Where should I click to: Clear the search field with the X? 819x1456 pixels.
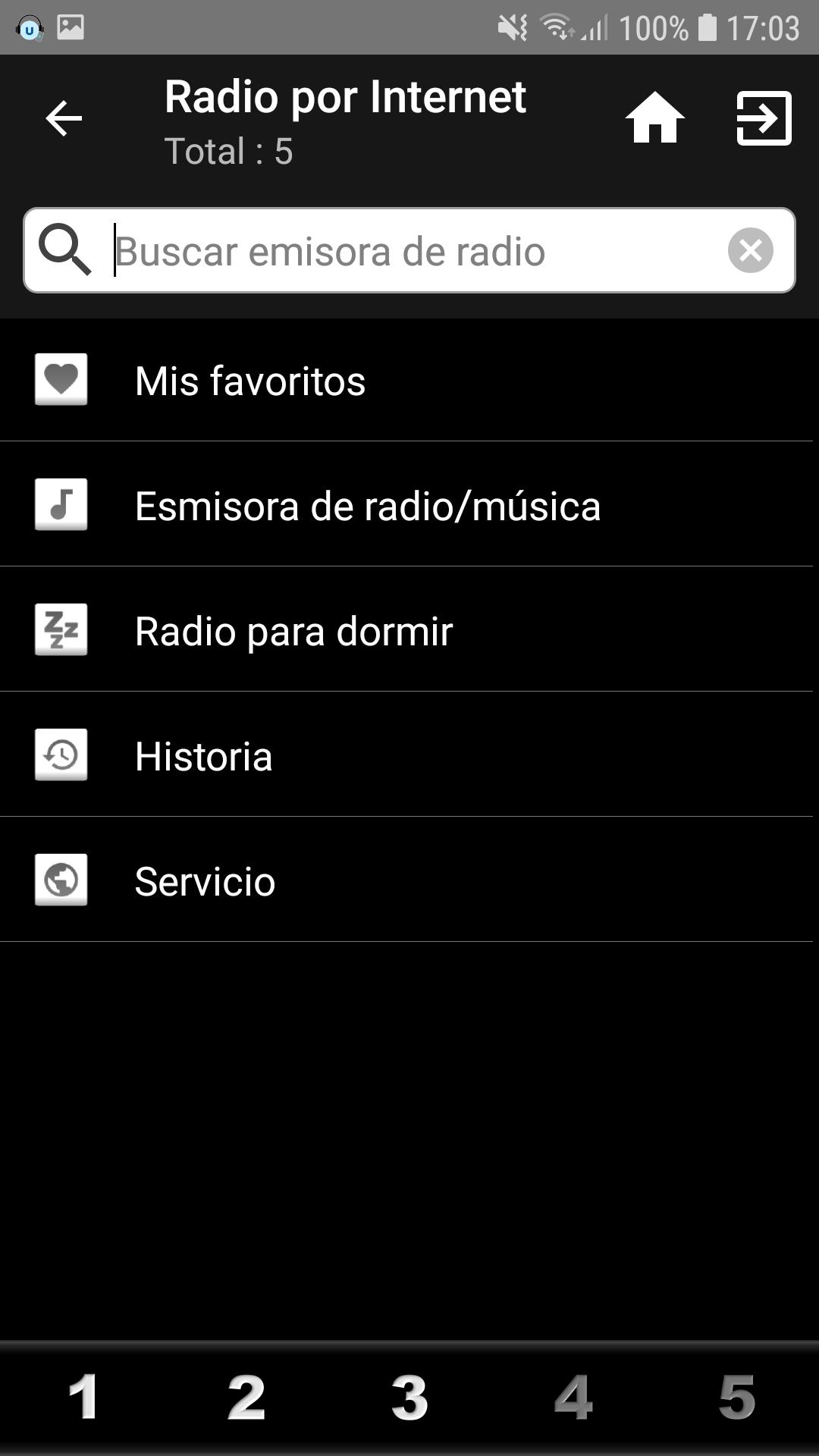pyautogui.click(x=751, y=250)
